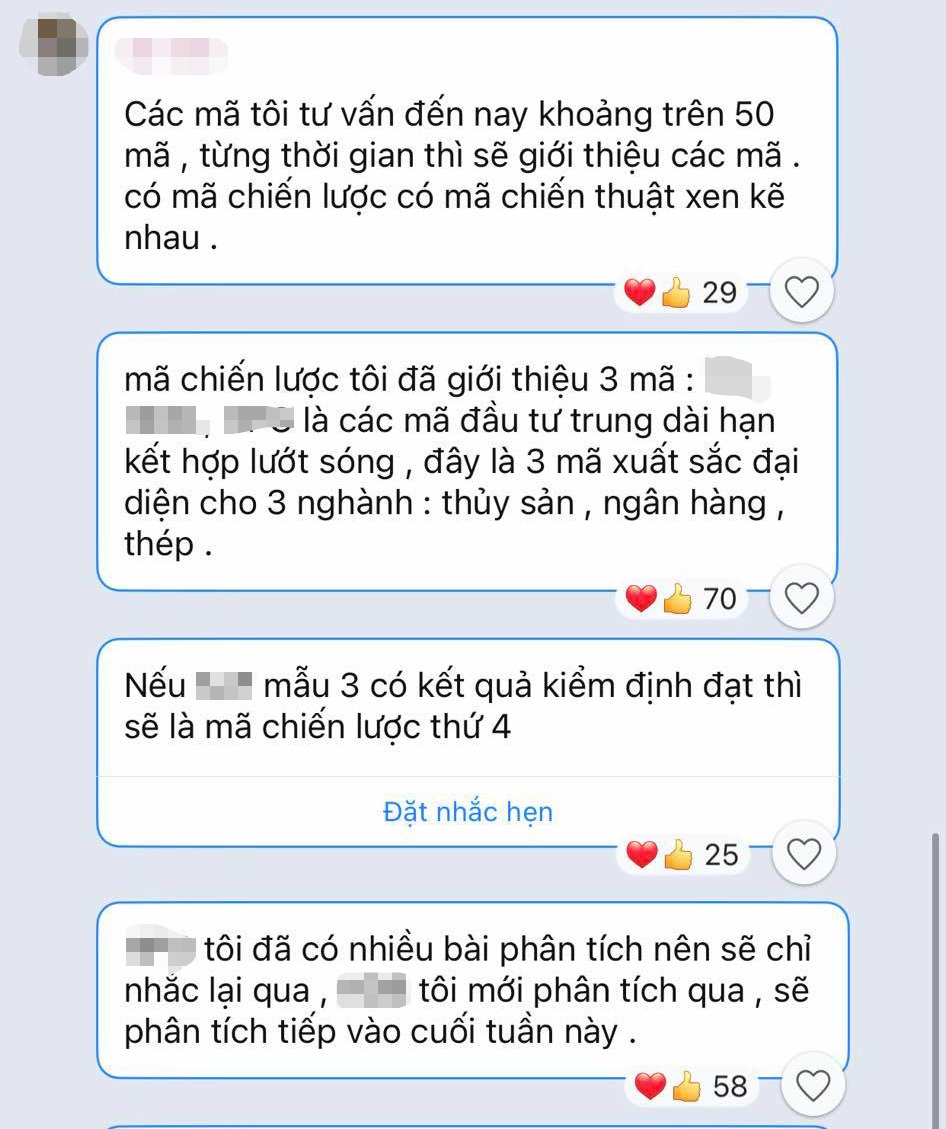Click the heart outline icon on the last message
Image resolution: width=946 pixels, height=1129 pixels.
(x=812, y=1084)
